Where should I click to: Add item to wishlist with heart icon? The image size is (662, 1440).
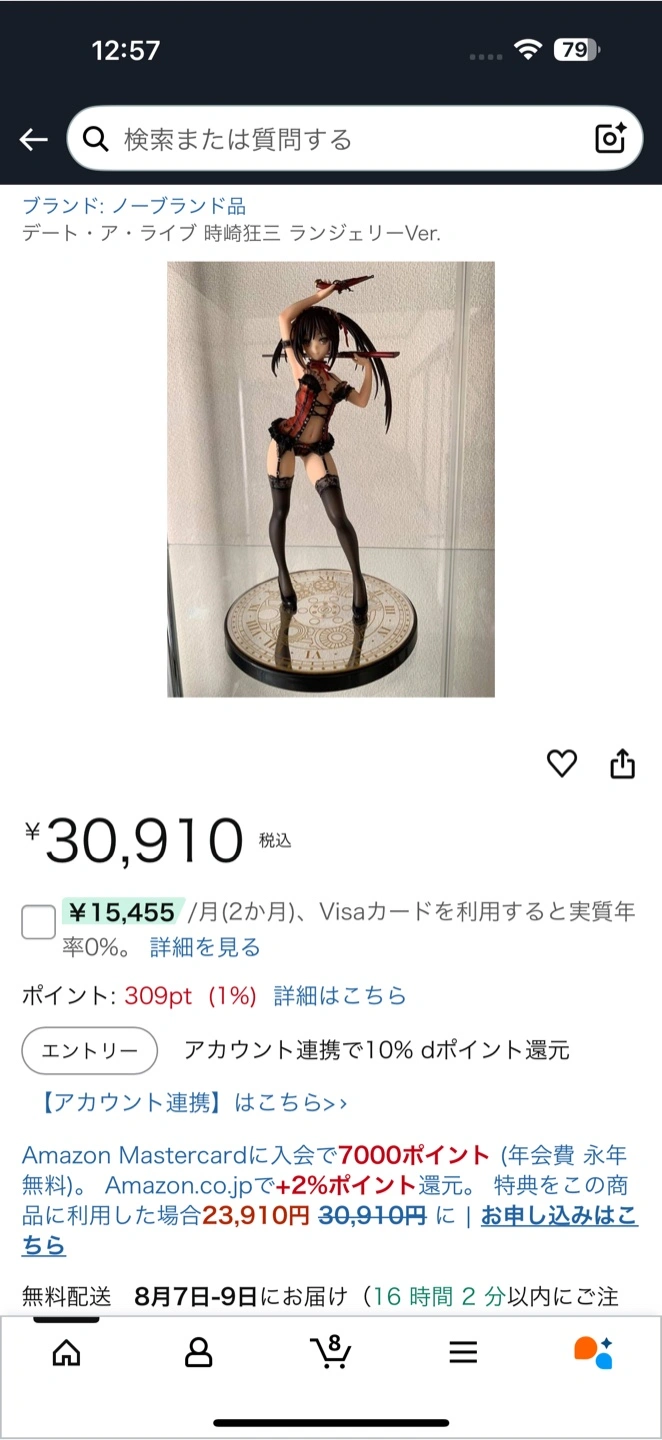click(x=562, y=764)
